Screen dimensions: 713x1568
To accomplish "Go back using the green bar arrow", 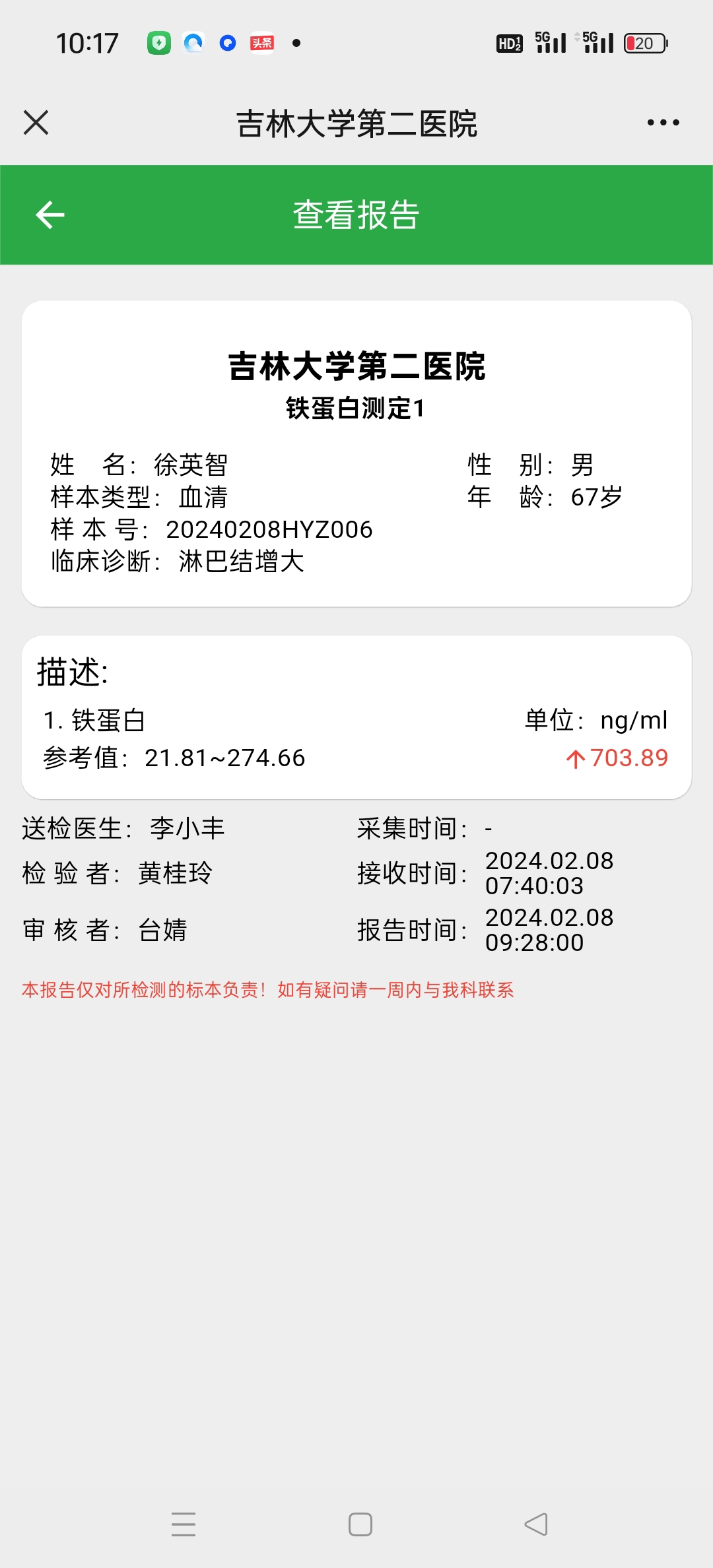I will [50, 215].
